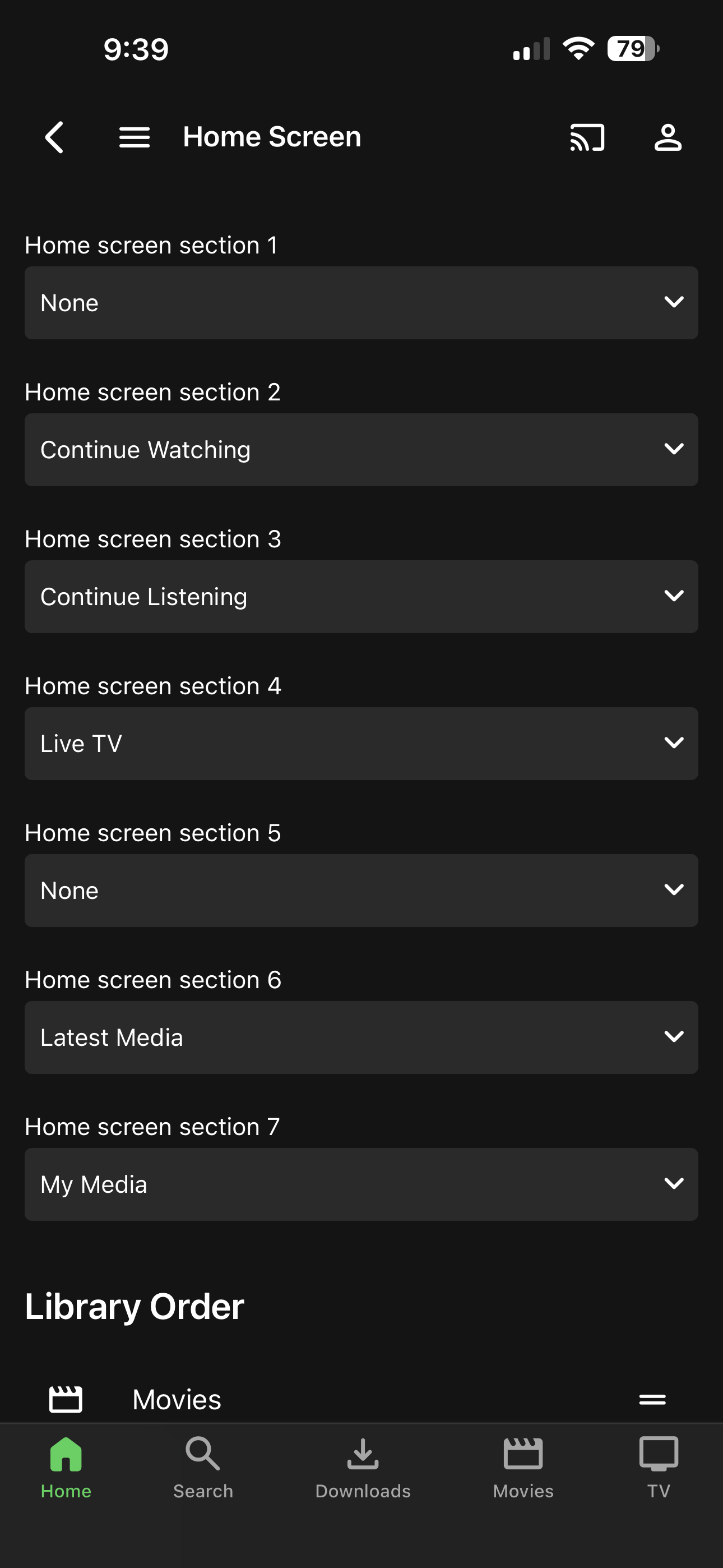
Task: Open the Latest Media dropdown
Action: [361, 1037]
